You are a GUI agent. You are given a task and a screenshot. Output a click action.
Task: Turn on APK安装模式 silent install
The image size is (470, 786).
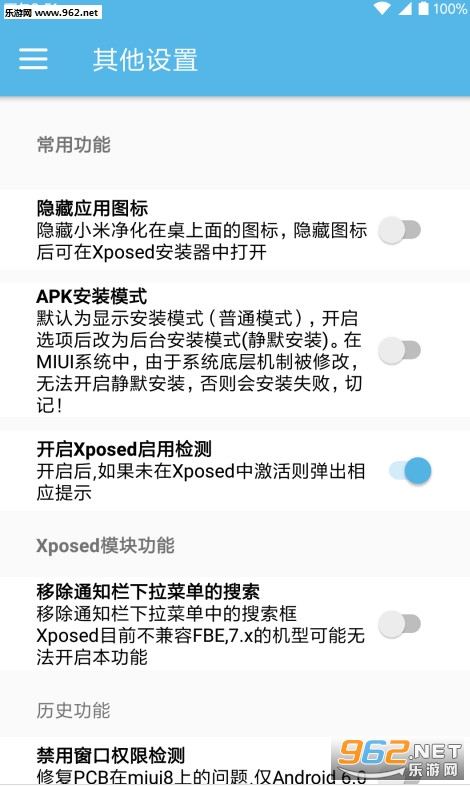click(399, 350)
